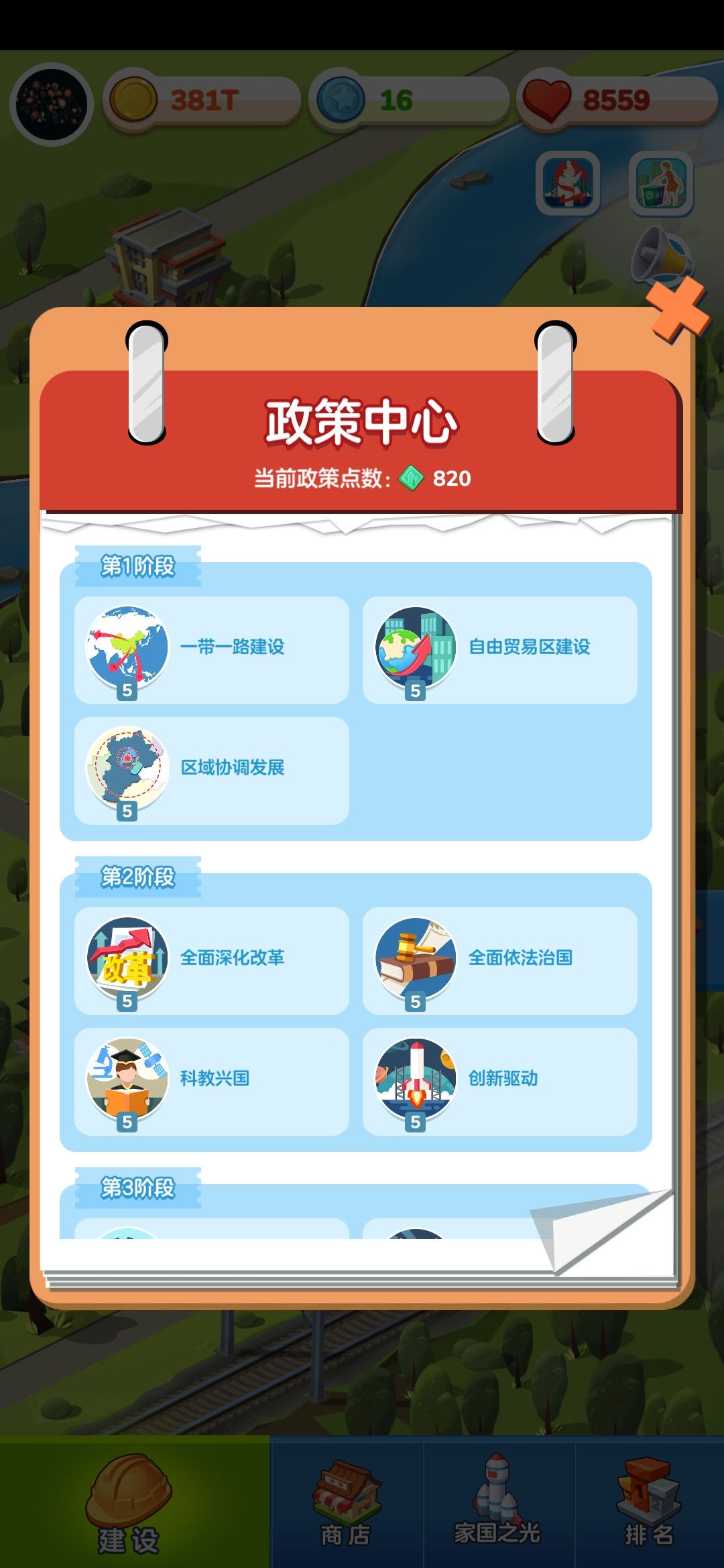Viewport: 724px width, 1568px height.
Task: Tap the player avatar portrait
Action: tap(50, 102)
